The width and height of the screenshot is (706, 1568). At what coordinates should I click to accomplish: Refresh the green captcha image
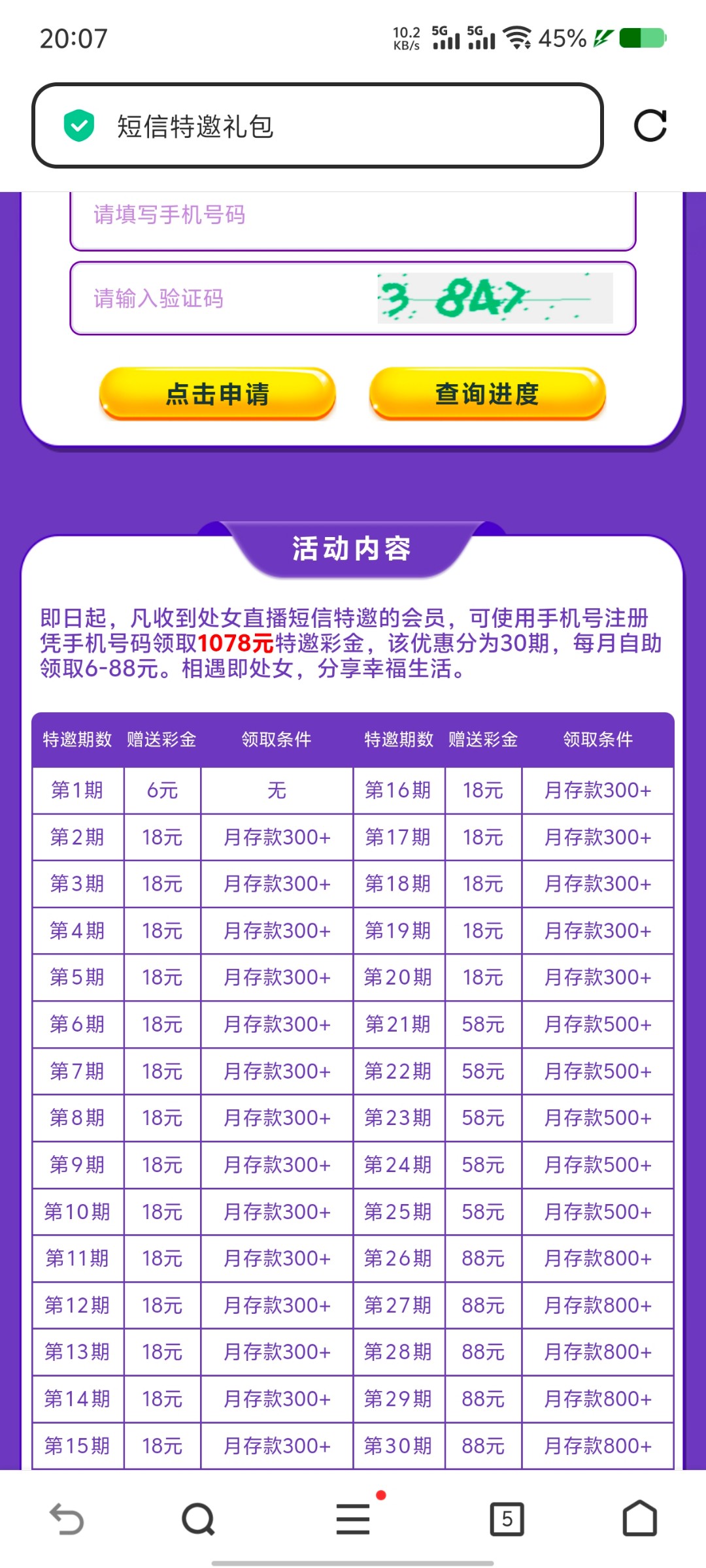(x=495, y=298)
